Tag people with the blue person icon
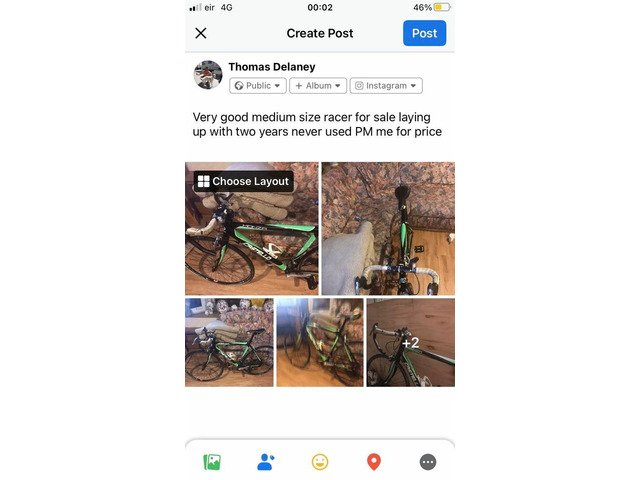640x480 pixels. click(x=266, y=462)
